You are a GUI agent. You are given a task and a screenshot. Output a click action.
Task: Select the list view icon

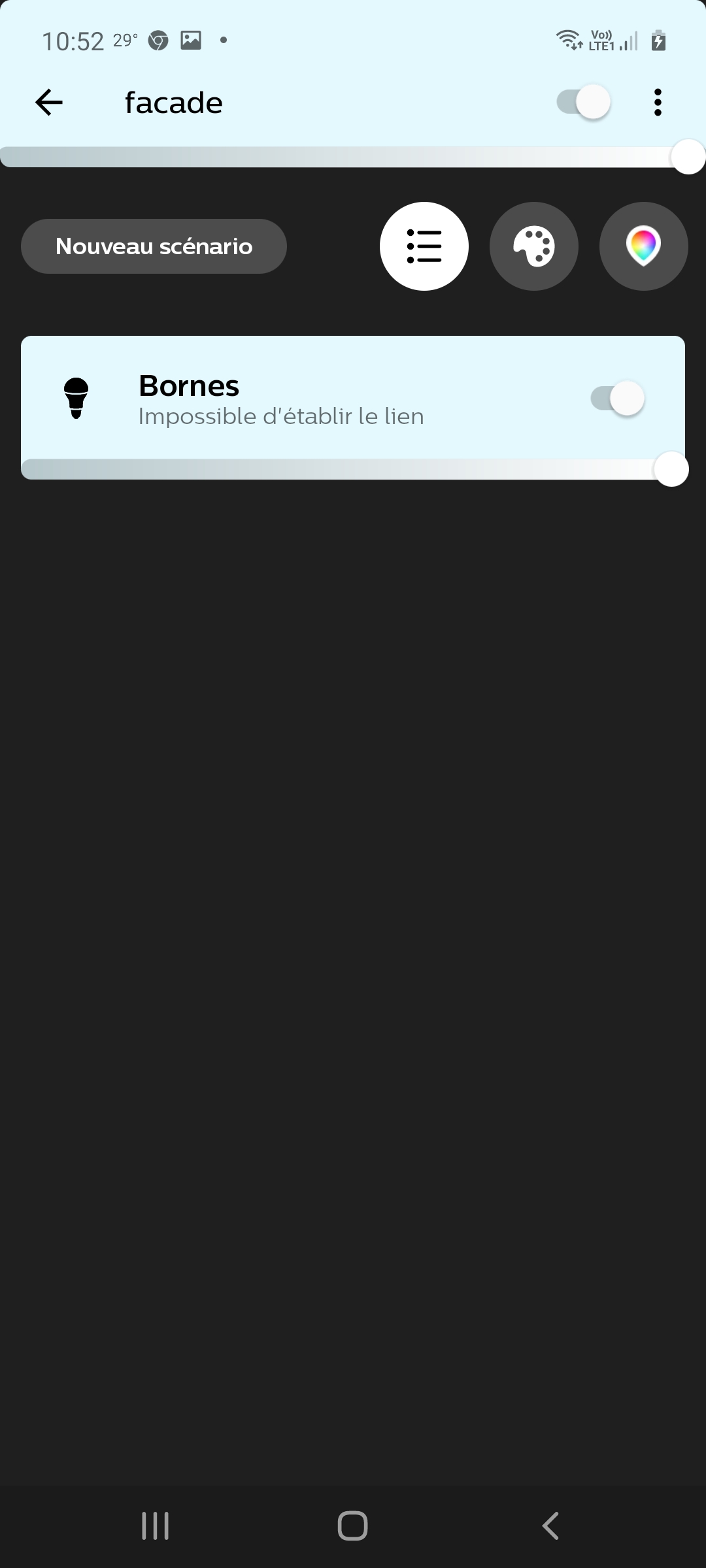(x=424, y=246)
